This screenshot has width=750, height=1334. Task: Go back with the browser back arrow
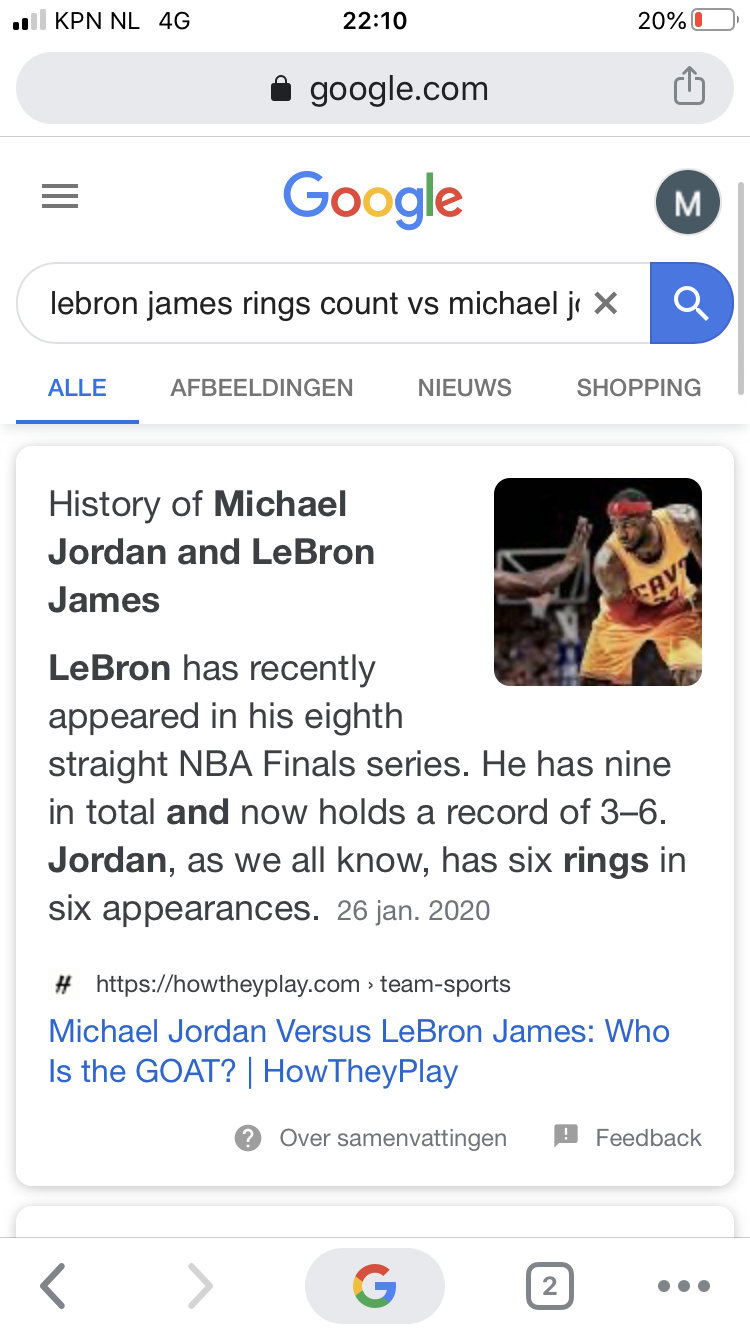coord(53,1286)
